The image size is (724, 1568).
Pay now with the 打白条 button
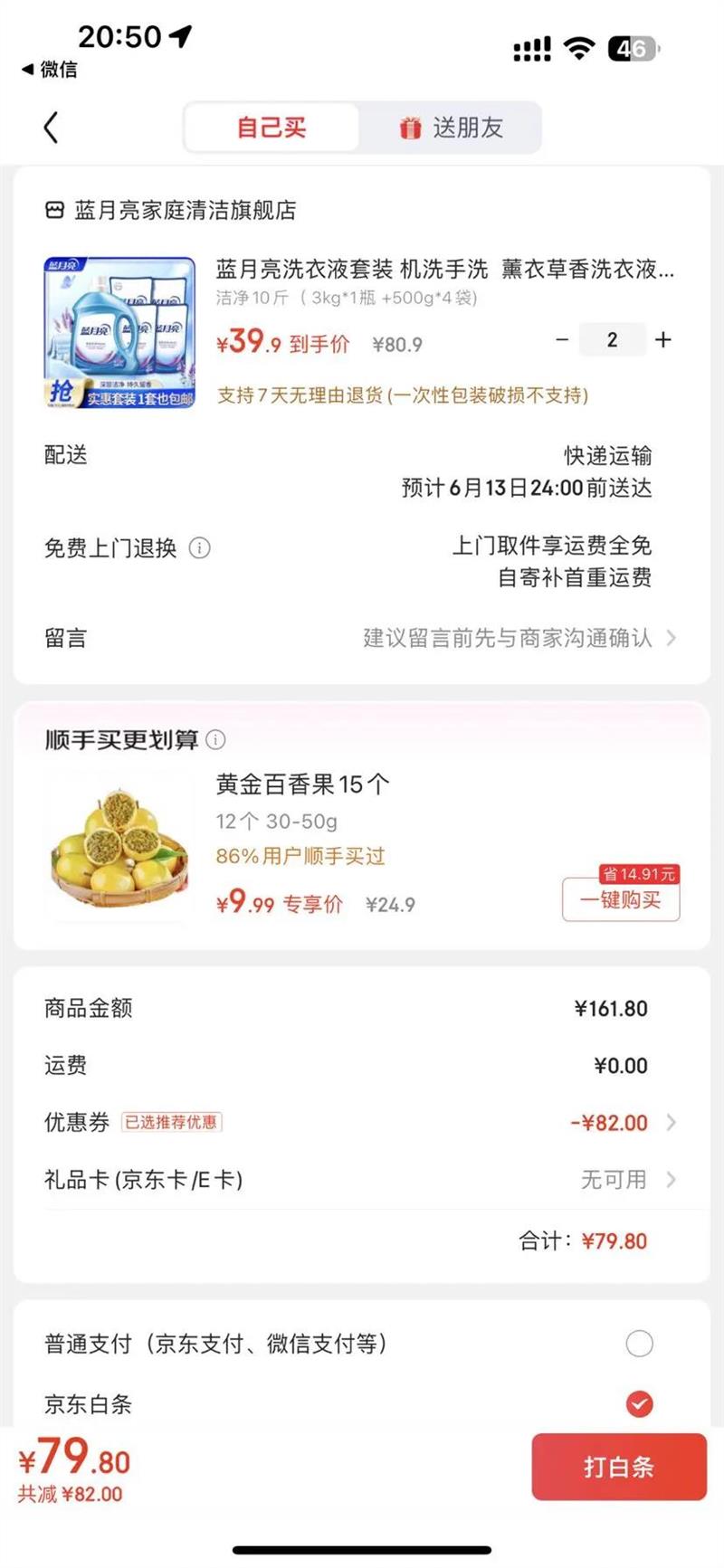618,1467
